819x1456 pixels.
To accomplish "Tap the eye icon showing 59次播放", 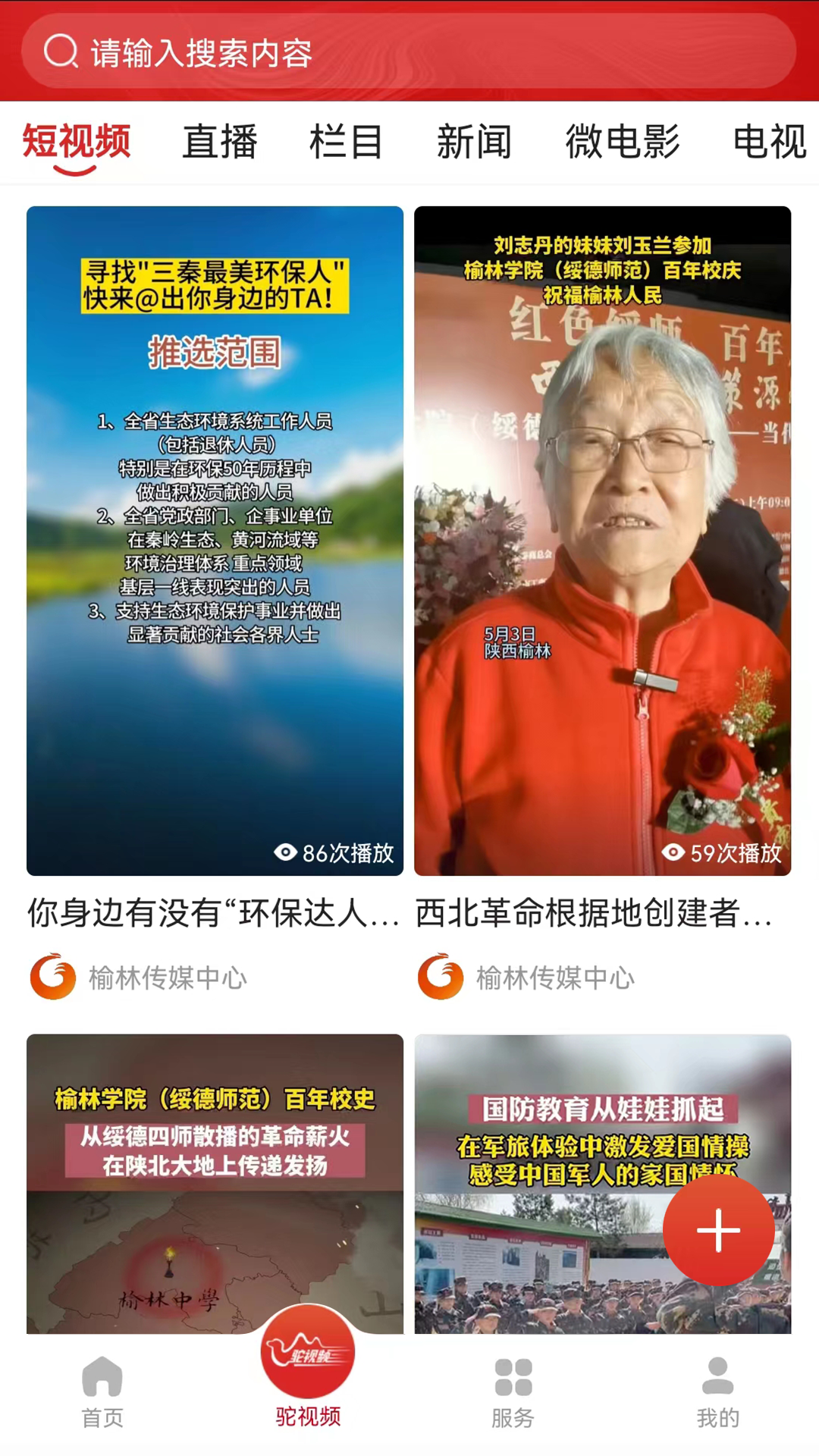I will 673,854.
